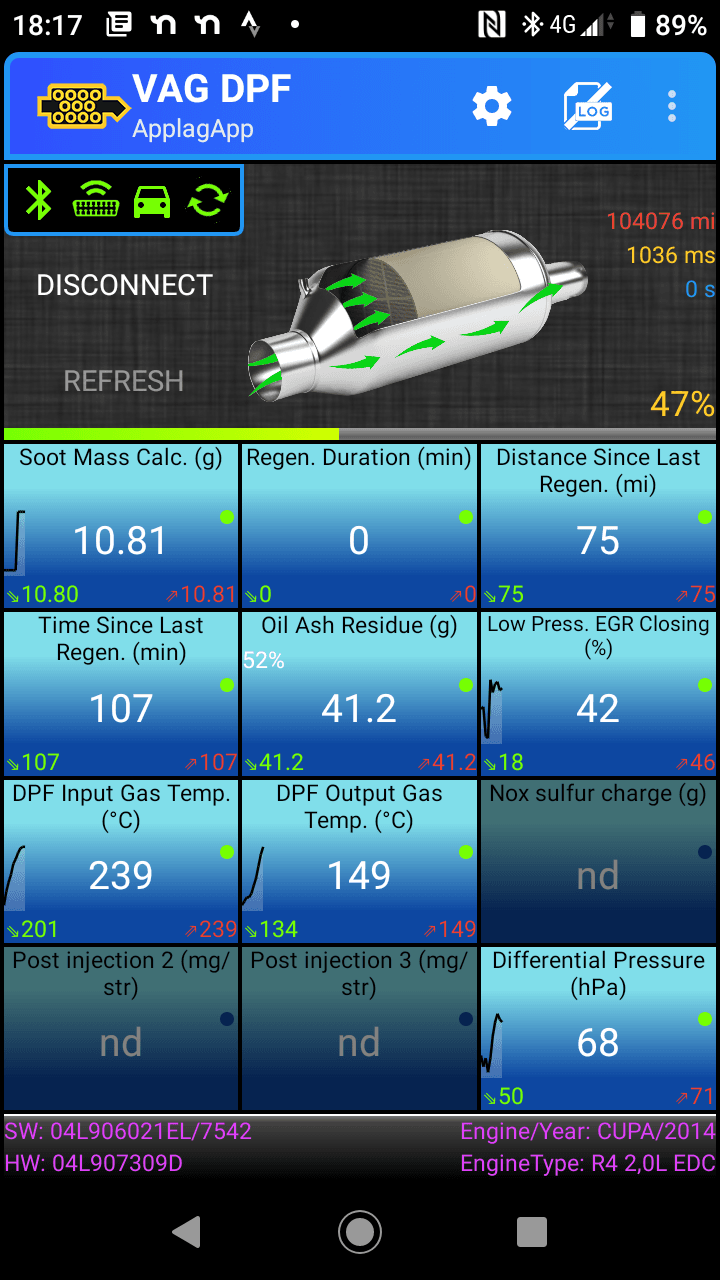This screenshot has height=1280, width=720.
Task: Tap the VAG DPF filter logo
Action: click(78, 104)
